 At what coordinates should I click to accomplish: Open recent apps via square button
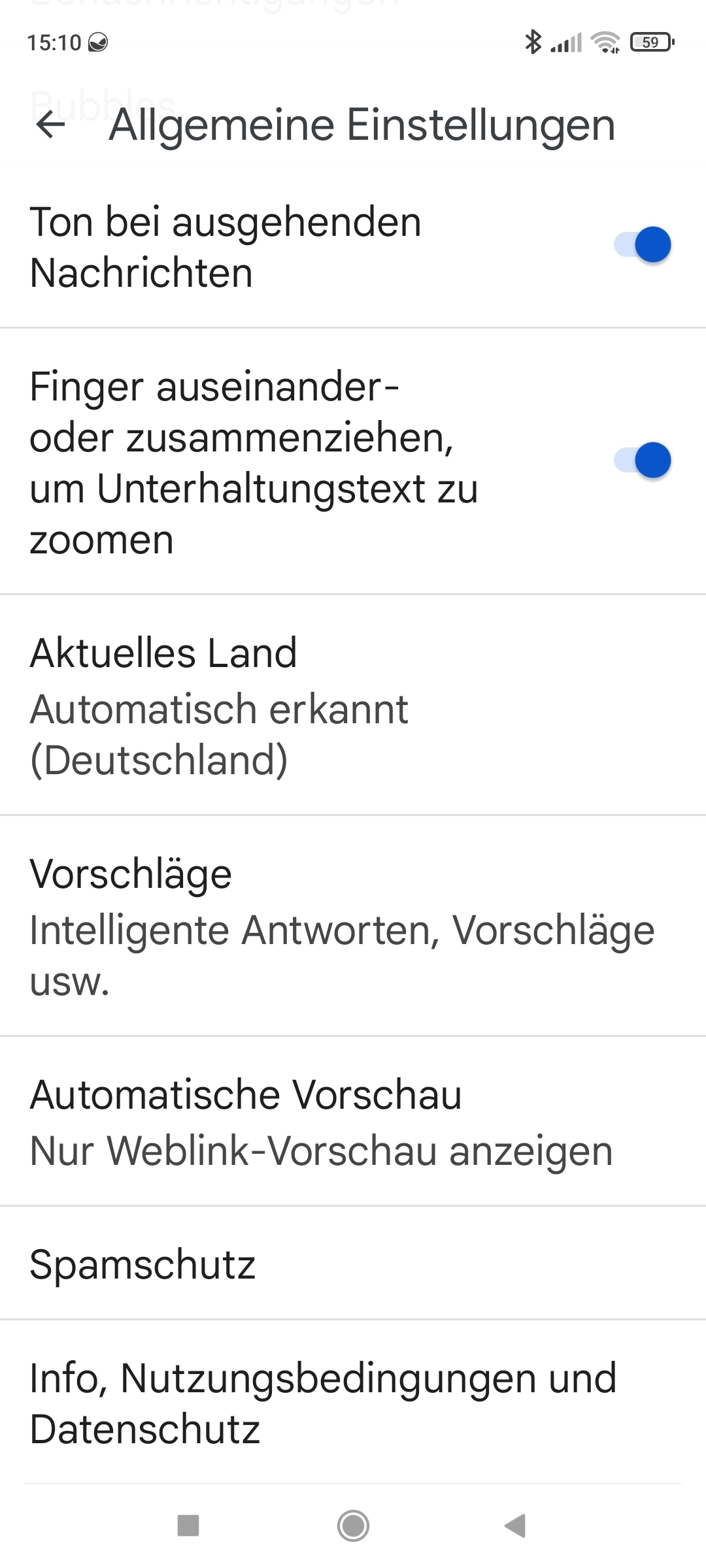click(x=188, y=1526)
